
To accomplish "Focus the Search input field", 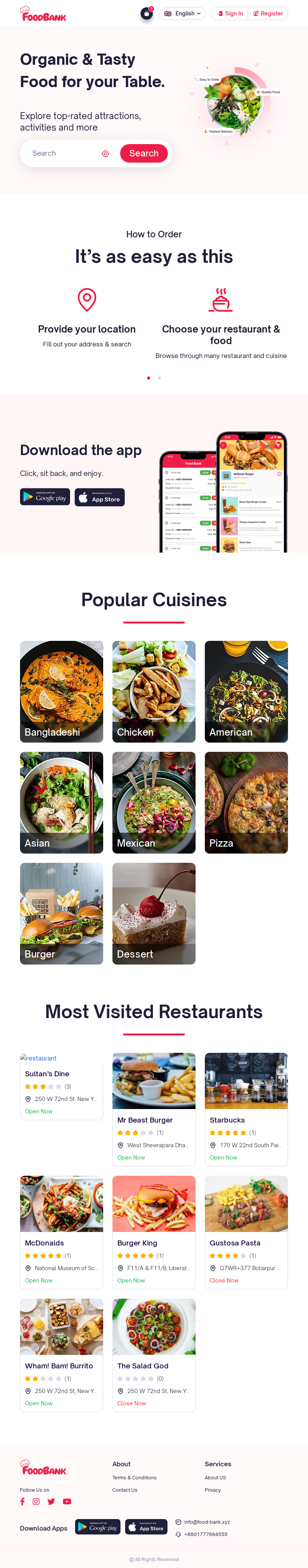I will pos(64,153).
